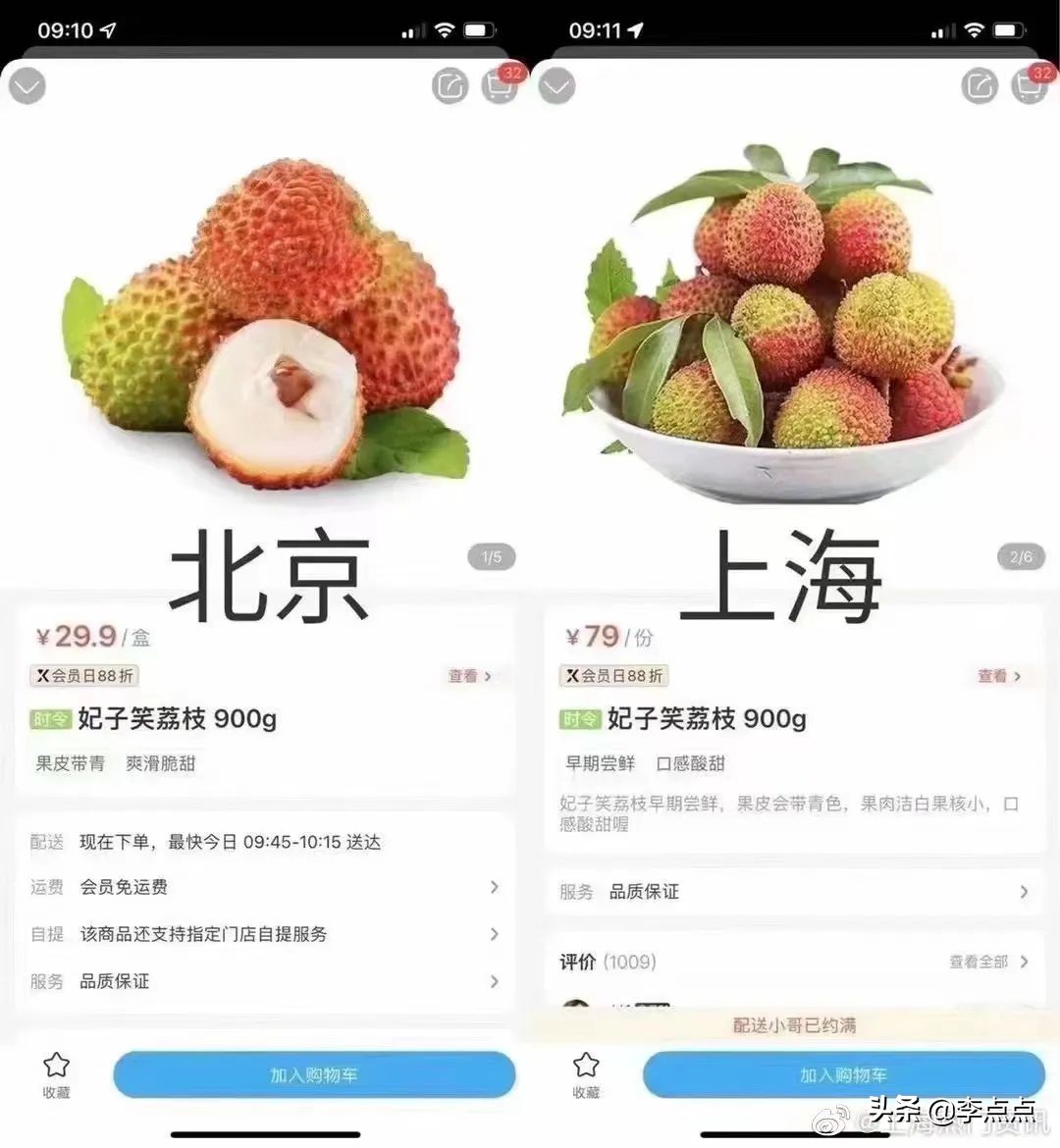Tap the green 时令 seasonal badge on Beijing listing
Viewport: 1060px width, 1148px height.
pos(50,719)
